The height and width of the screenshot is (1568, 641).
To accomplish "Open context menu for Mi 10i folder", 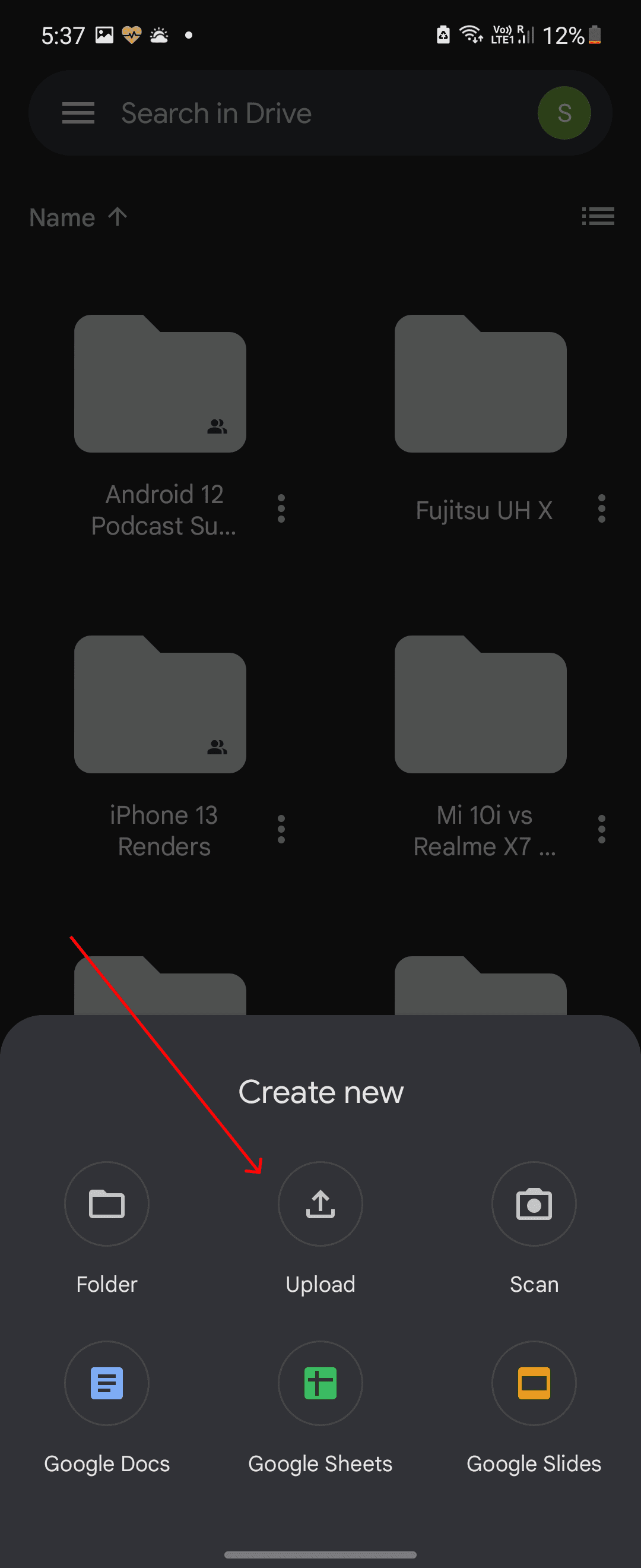I will coord(601,829).
